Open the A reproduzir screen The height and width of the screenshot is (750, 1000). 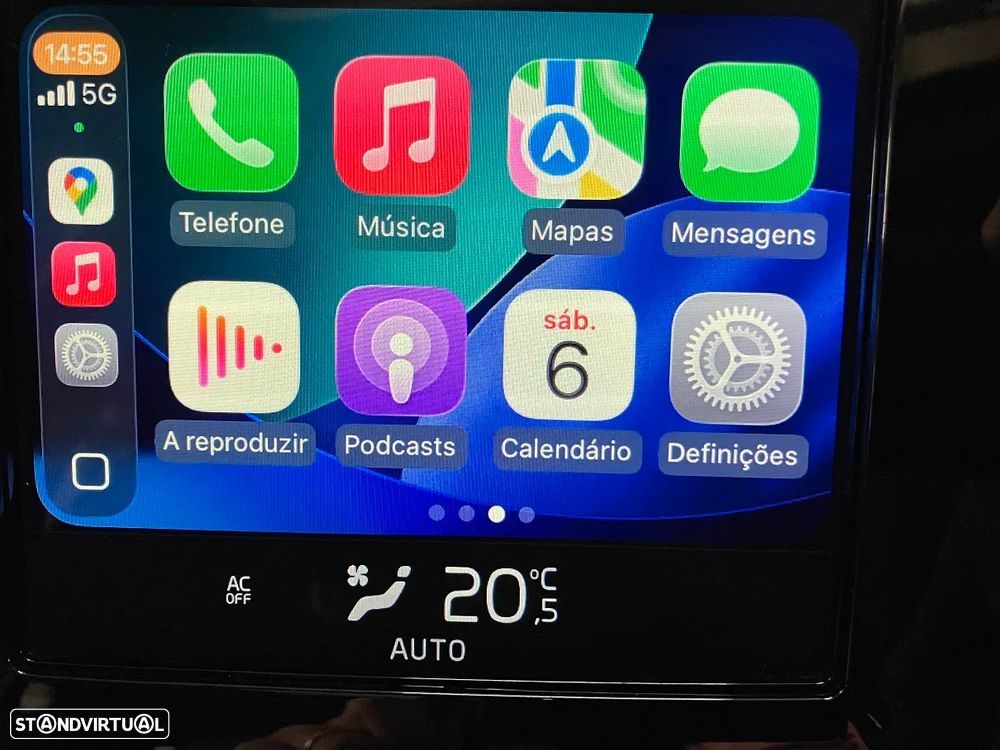[235, 346]
